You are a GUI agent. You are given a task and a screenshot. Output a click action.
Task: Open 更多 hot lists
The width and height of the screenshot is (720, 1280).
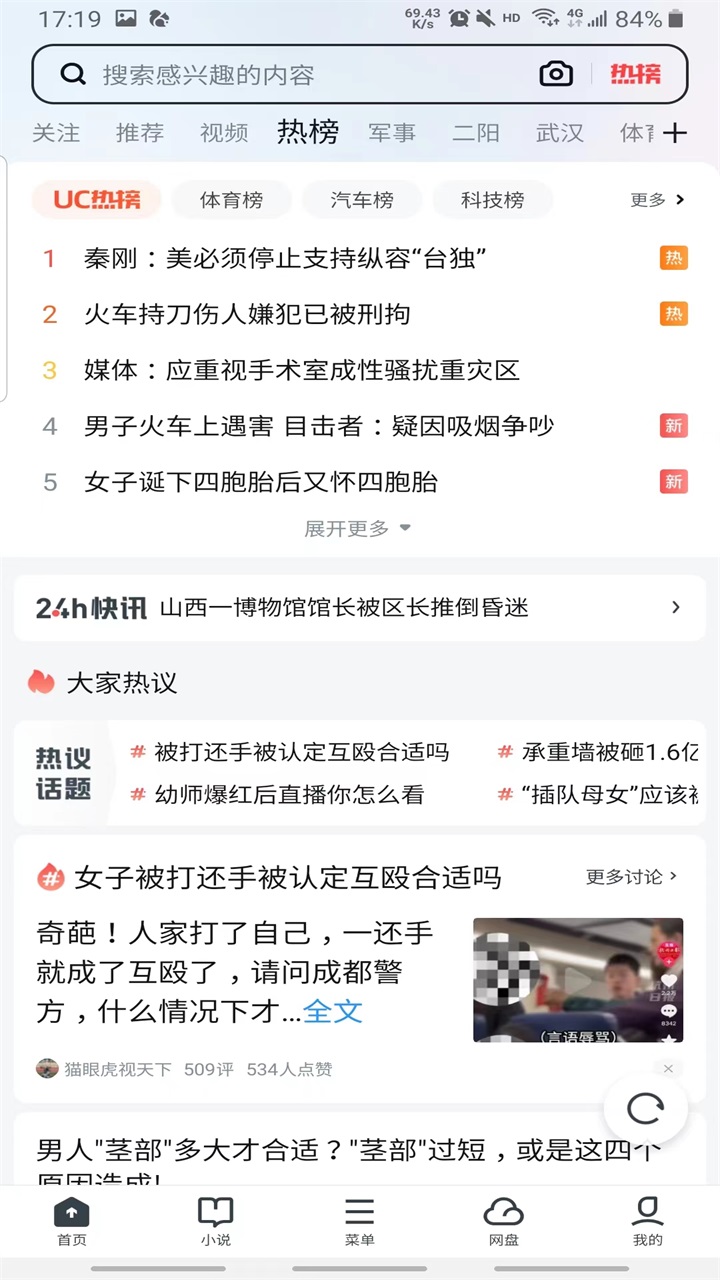click(657, 200)
